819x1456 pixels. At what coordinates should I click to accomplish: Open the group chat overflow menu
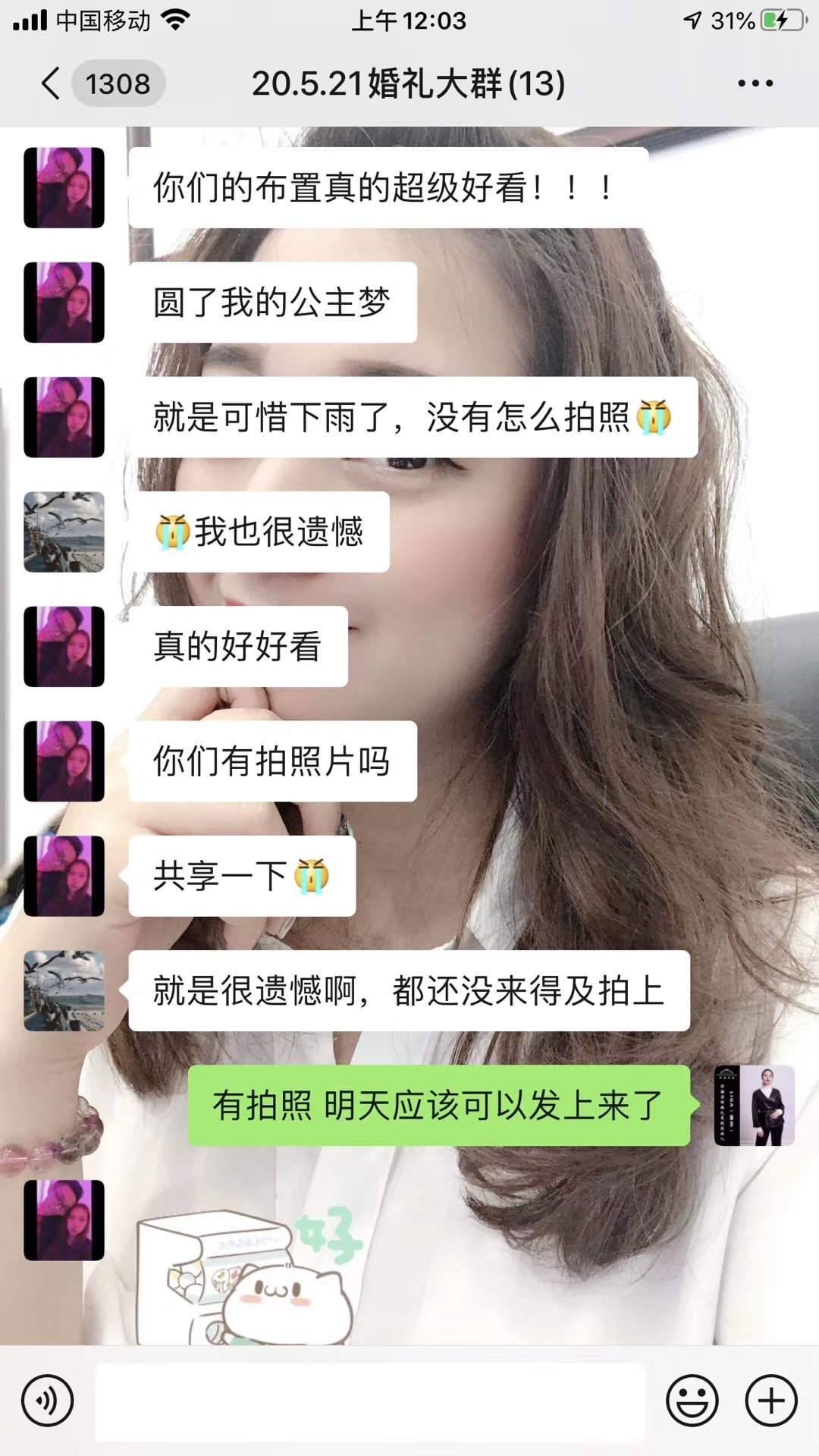tap(755, 83)
